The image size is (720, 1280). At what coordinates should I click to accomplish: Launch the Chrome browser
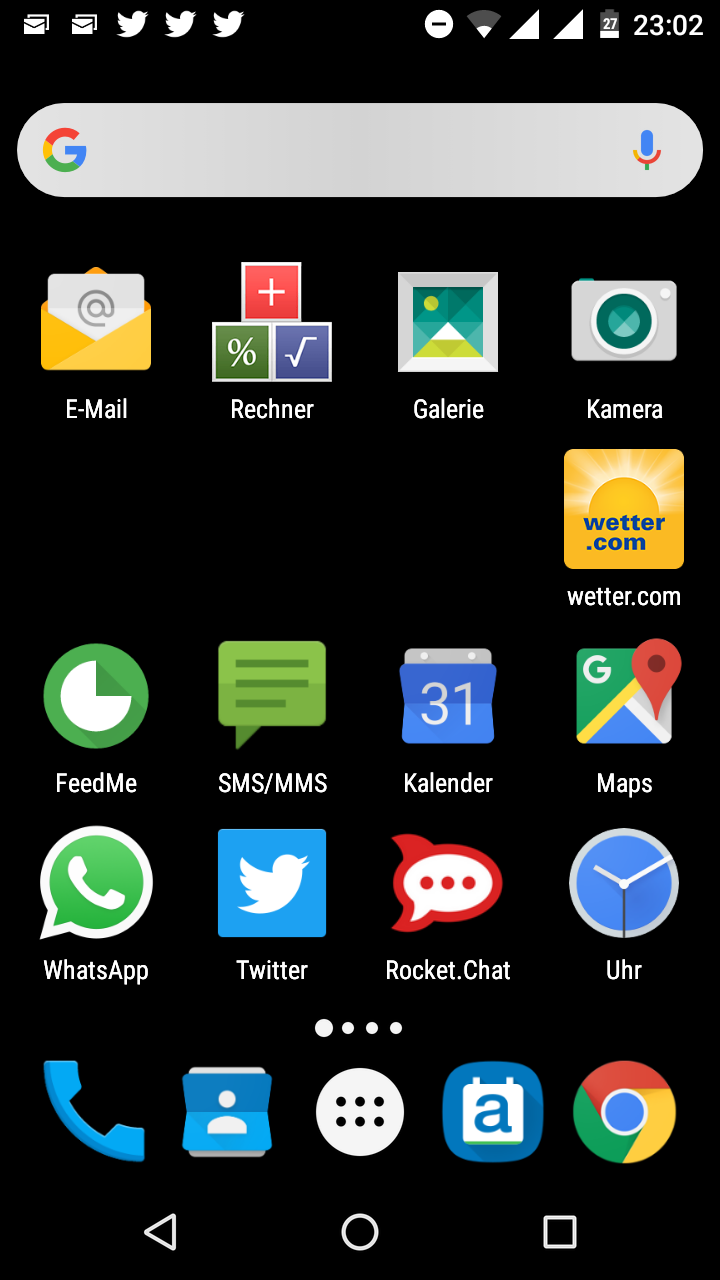624,1112
